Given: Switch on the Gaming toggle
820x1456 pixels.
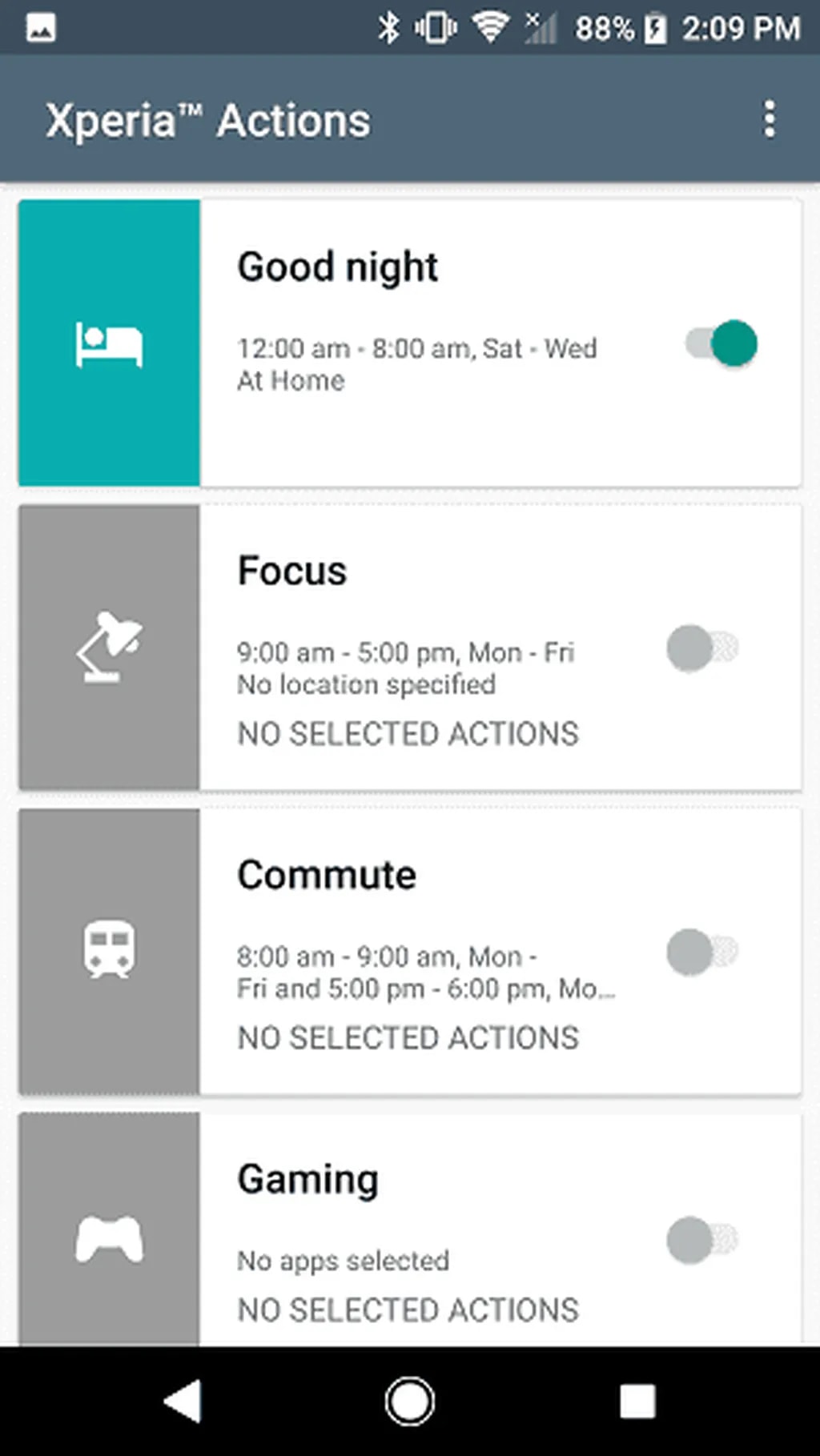Looking at the screenshot, I should point(702,1240).
